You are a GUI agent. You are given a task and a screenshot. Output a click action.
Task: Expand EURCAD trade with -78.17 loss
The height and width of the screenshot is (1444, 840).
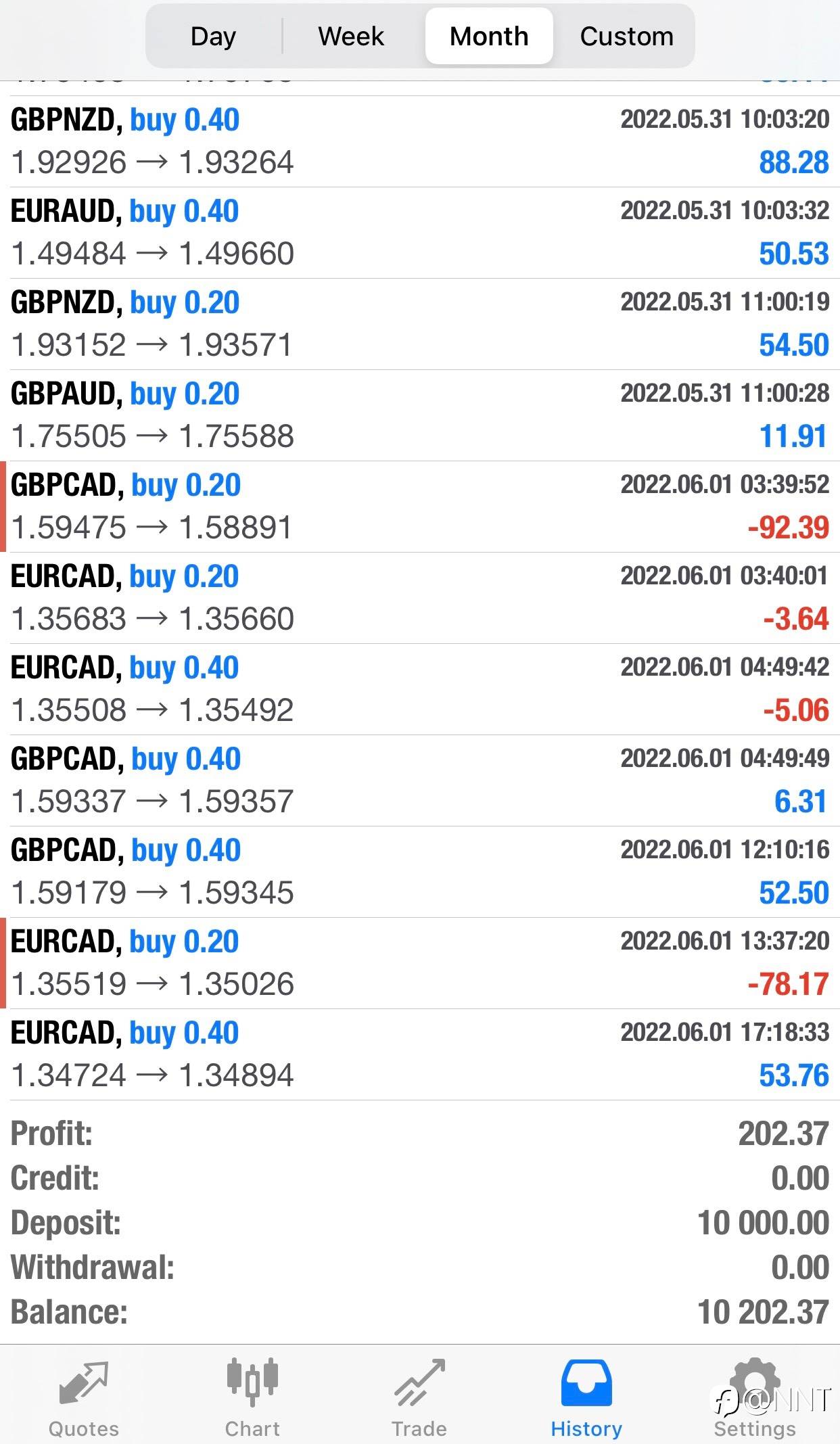click(x=419, y=963)
